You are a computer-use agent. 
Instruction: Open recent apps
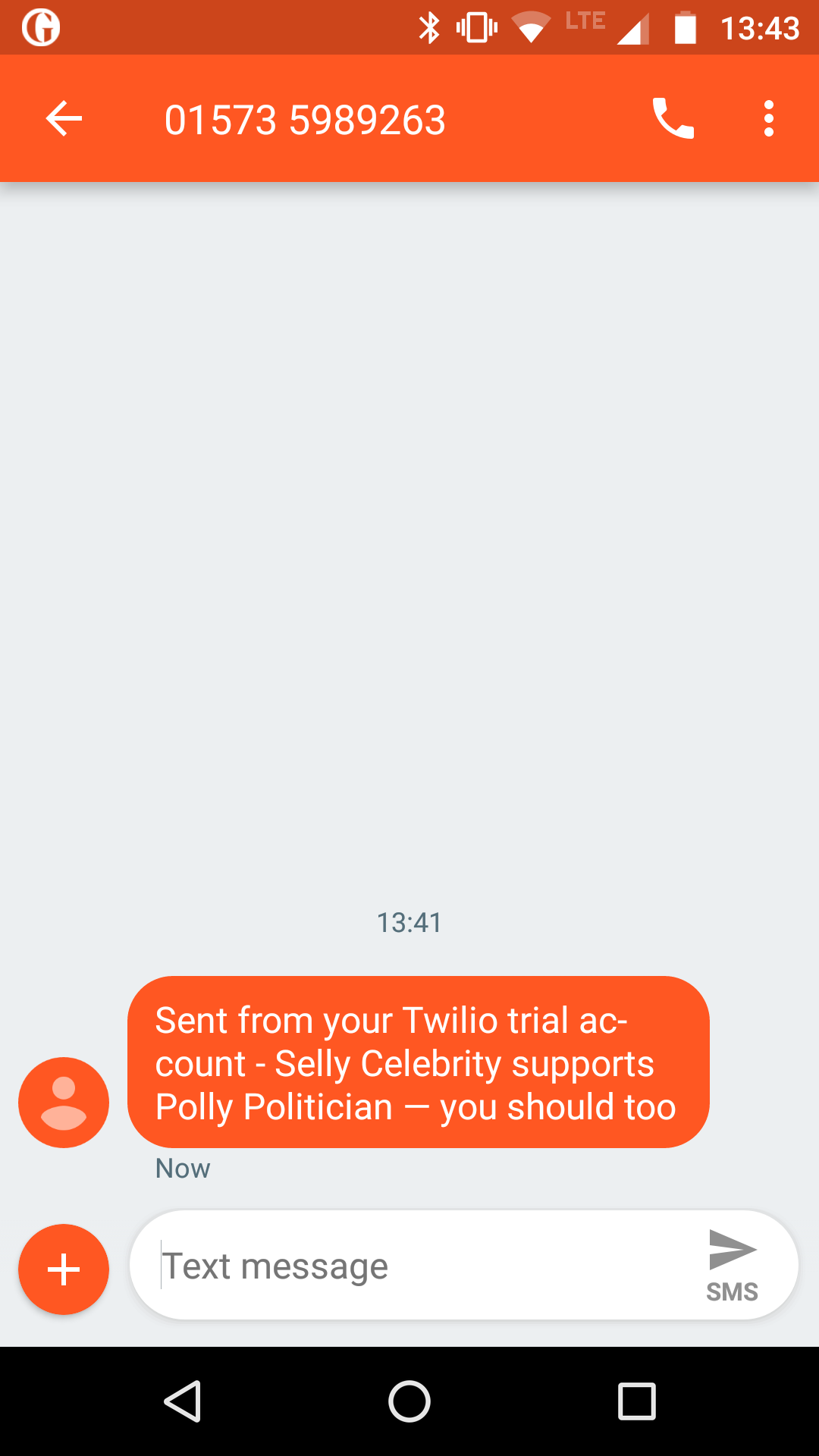(x=636, y=1401)
